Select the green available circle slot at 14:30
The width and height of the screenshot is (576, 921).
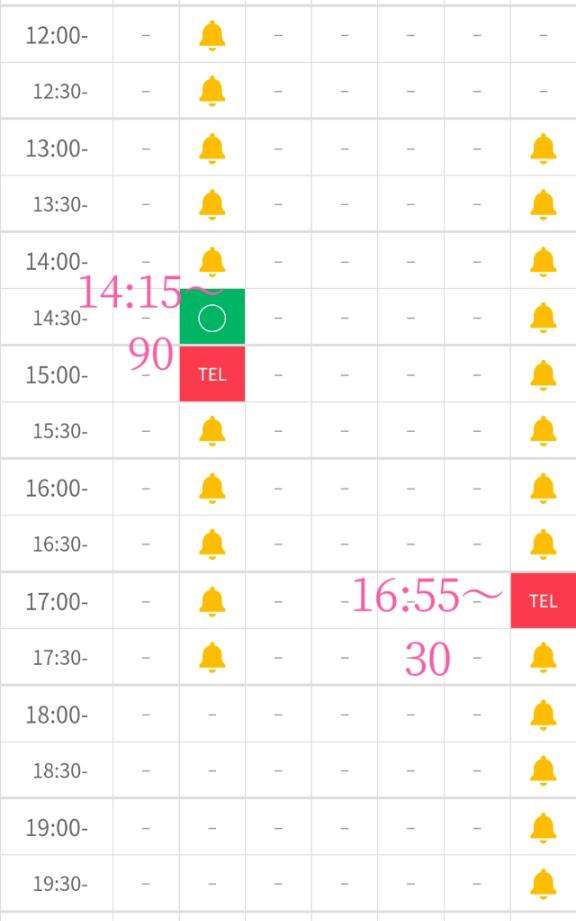[212, 317]
